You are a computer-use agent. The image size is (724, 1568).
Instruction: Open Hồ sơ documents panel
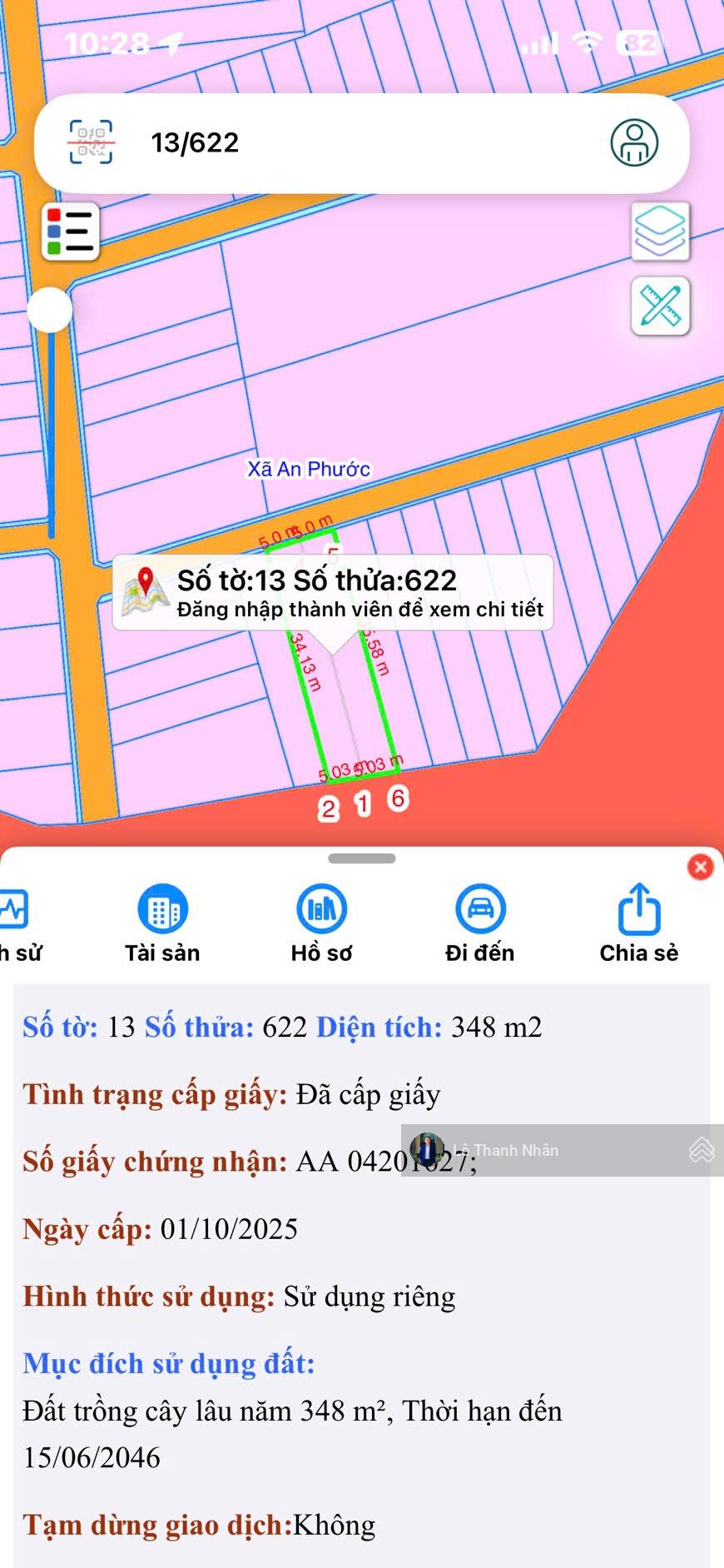coord(321,920)
